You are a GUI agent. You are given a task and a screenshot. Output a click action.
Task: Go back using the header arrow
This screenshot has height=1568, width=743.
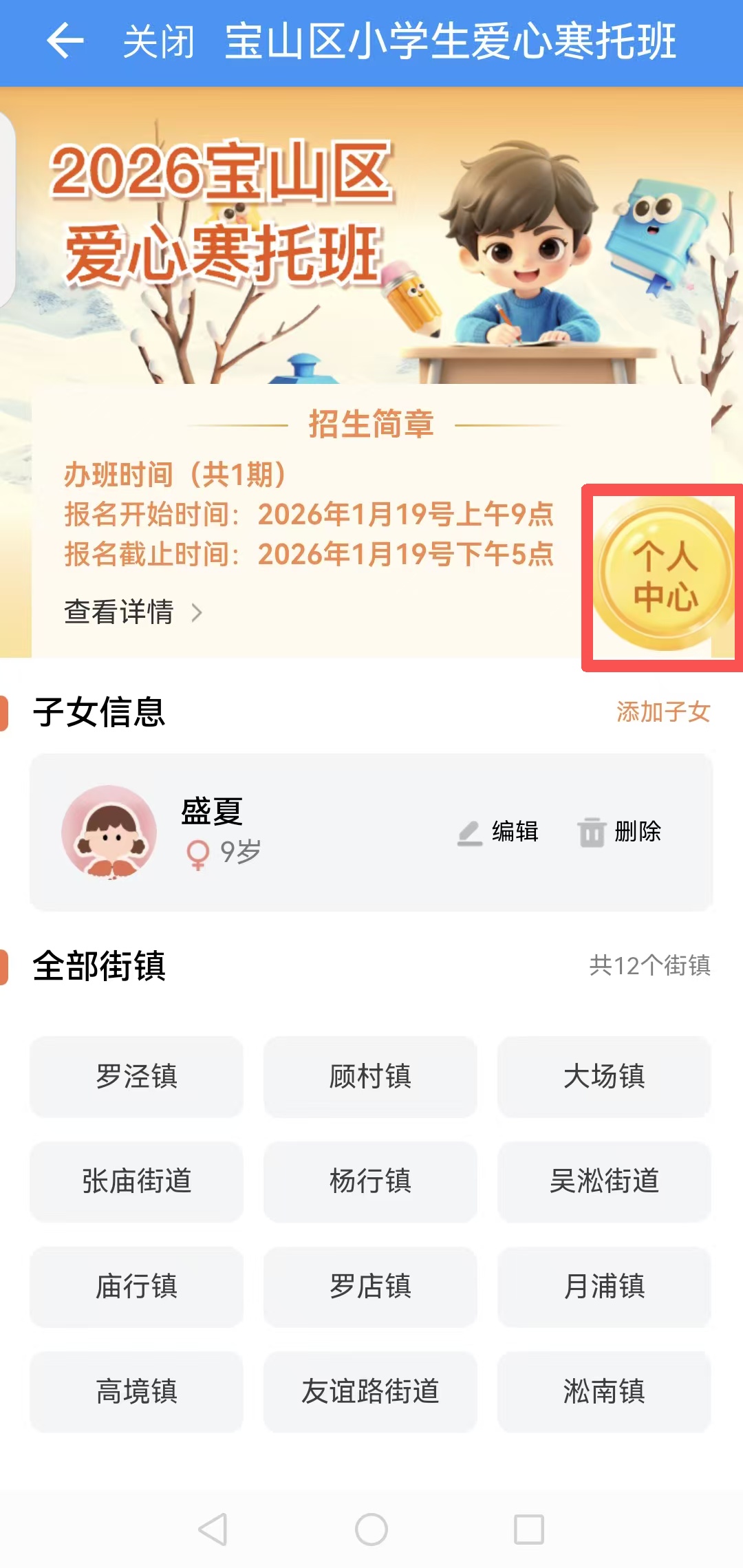[x=65, y=41]
